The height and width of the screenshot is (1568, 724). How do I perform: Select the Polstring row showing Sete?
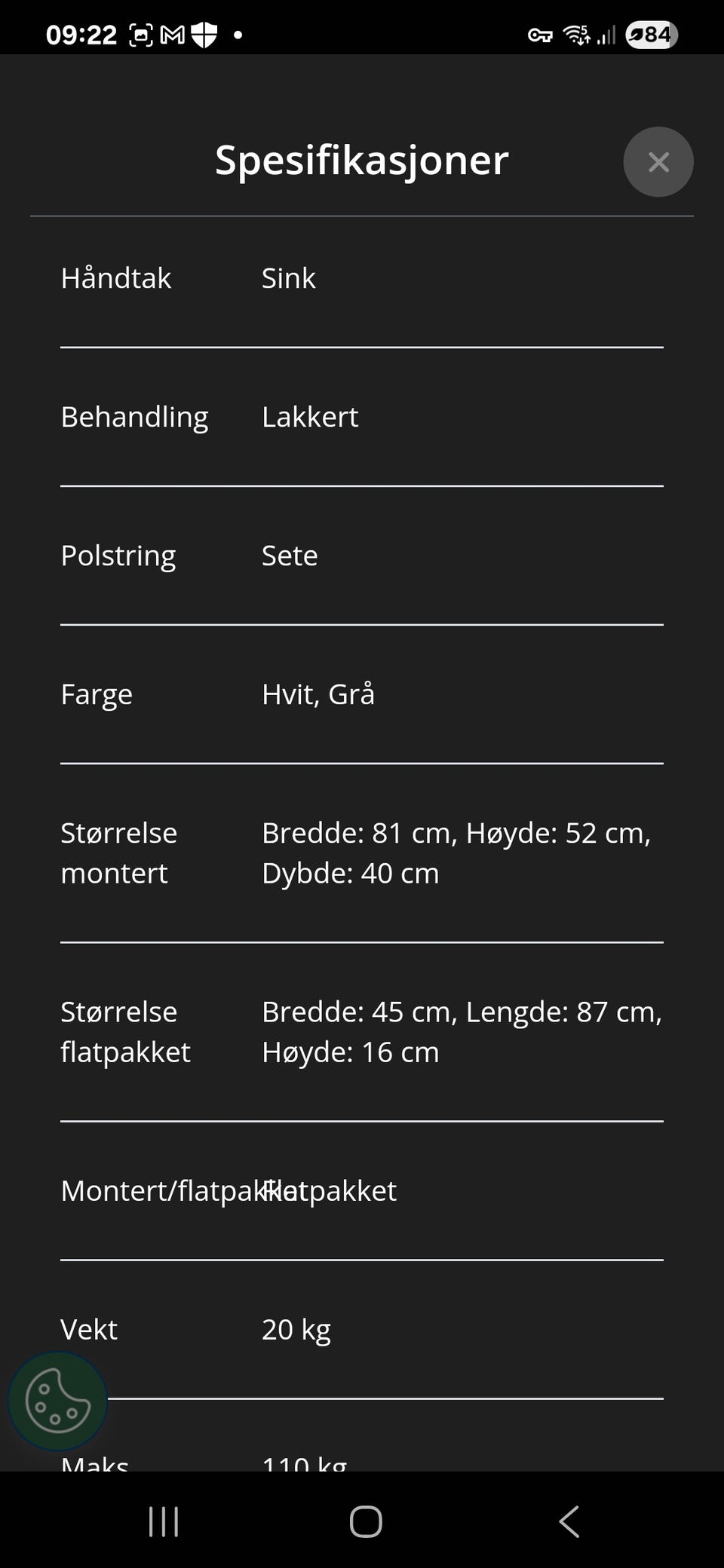coord(362,556)
